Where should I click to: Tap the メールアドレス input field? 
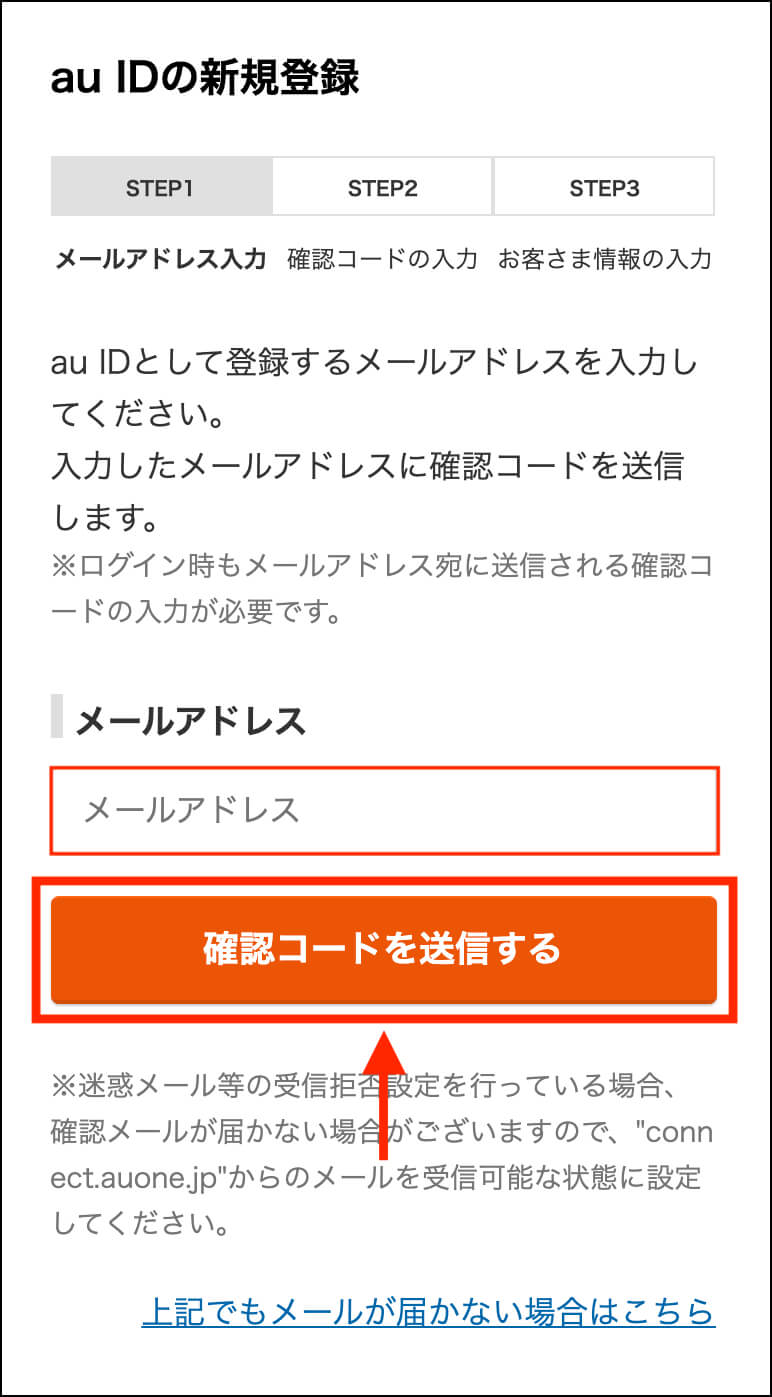[385, 810]
